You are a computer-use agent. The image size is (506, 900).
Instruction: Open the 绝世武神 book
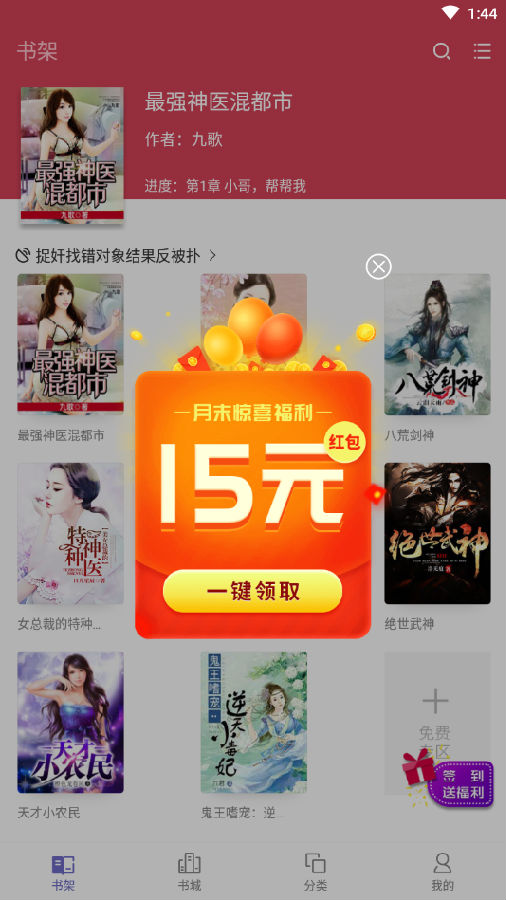(437, 533)
